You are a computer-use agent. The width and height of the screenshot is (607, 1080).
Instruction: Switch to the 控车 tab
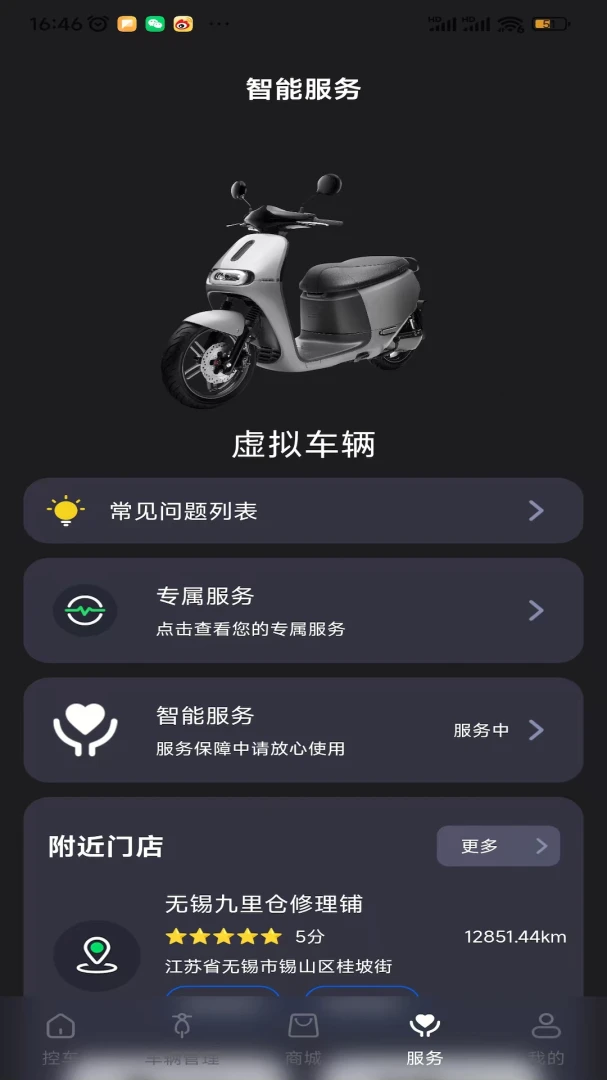tap(61, 1038)
